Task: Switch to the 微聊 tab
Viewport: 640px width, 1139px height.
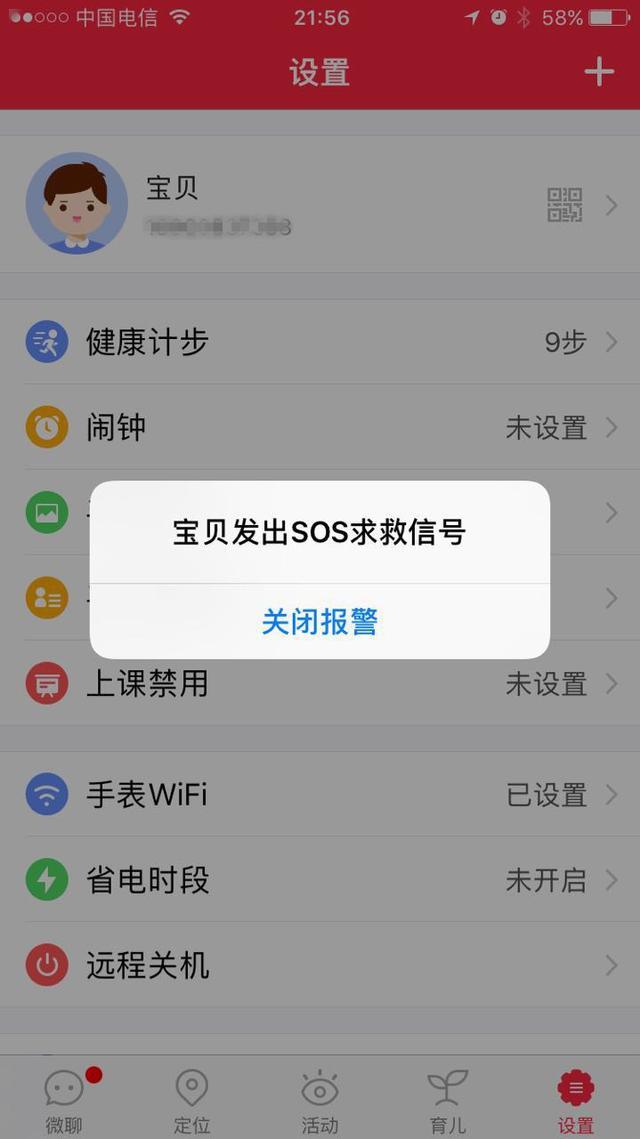Action: (x=65, y=1100)
